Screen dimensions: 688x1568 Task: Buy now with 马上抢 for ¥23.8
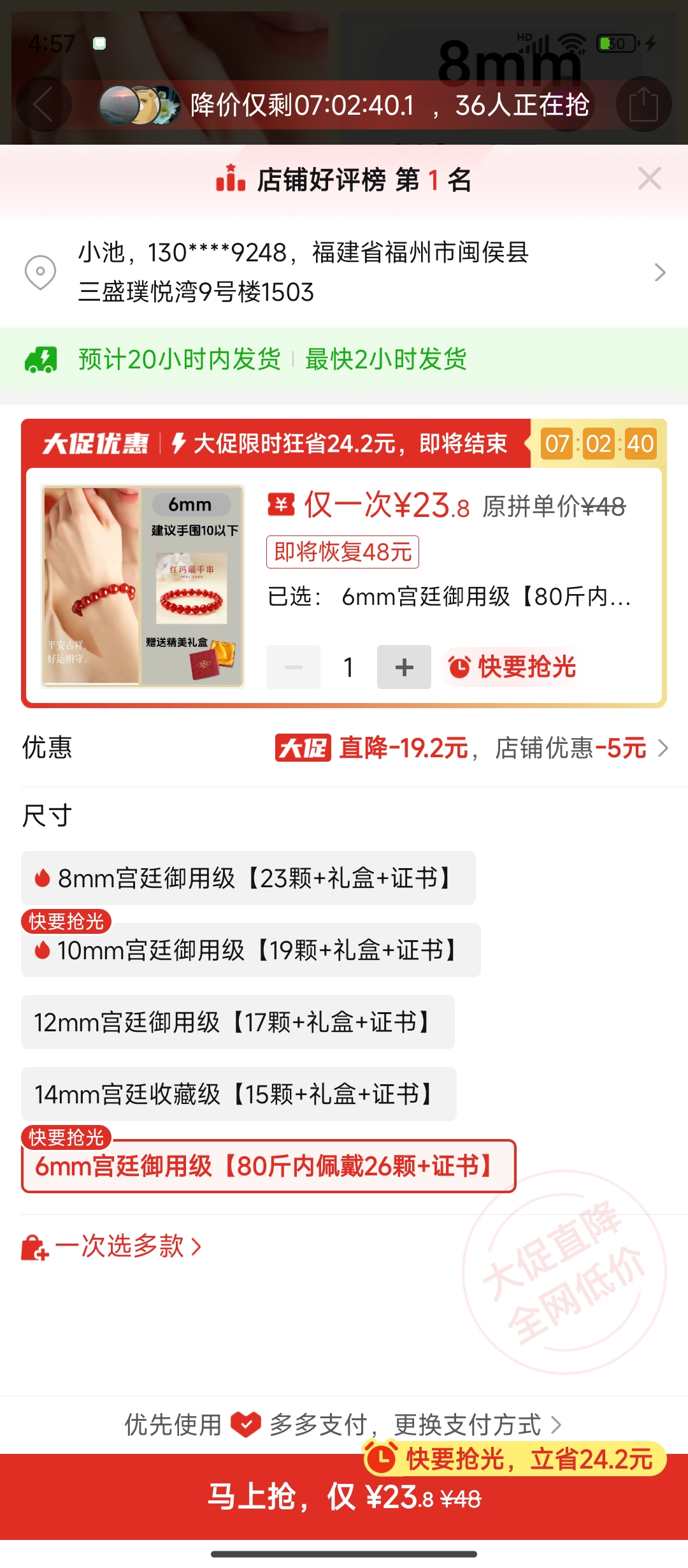click(x=344, y=1497)
